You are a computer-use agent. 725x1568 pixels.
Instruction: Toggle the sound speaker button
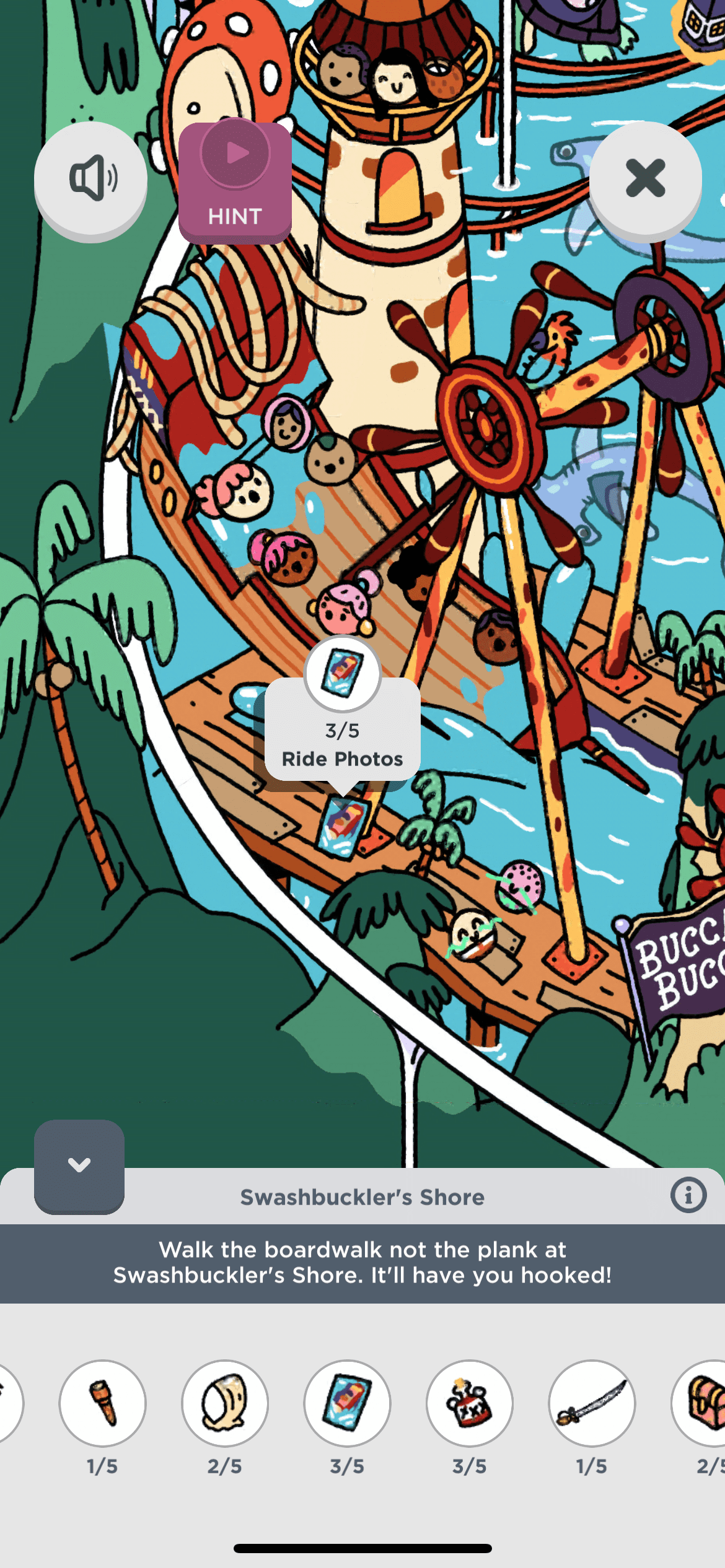click(90, 179)
